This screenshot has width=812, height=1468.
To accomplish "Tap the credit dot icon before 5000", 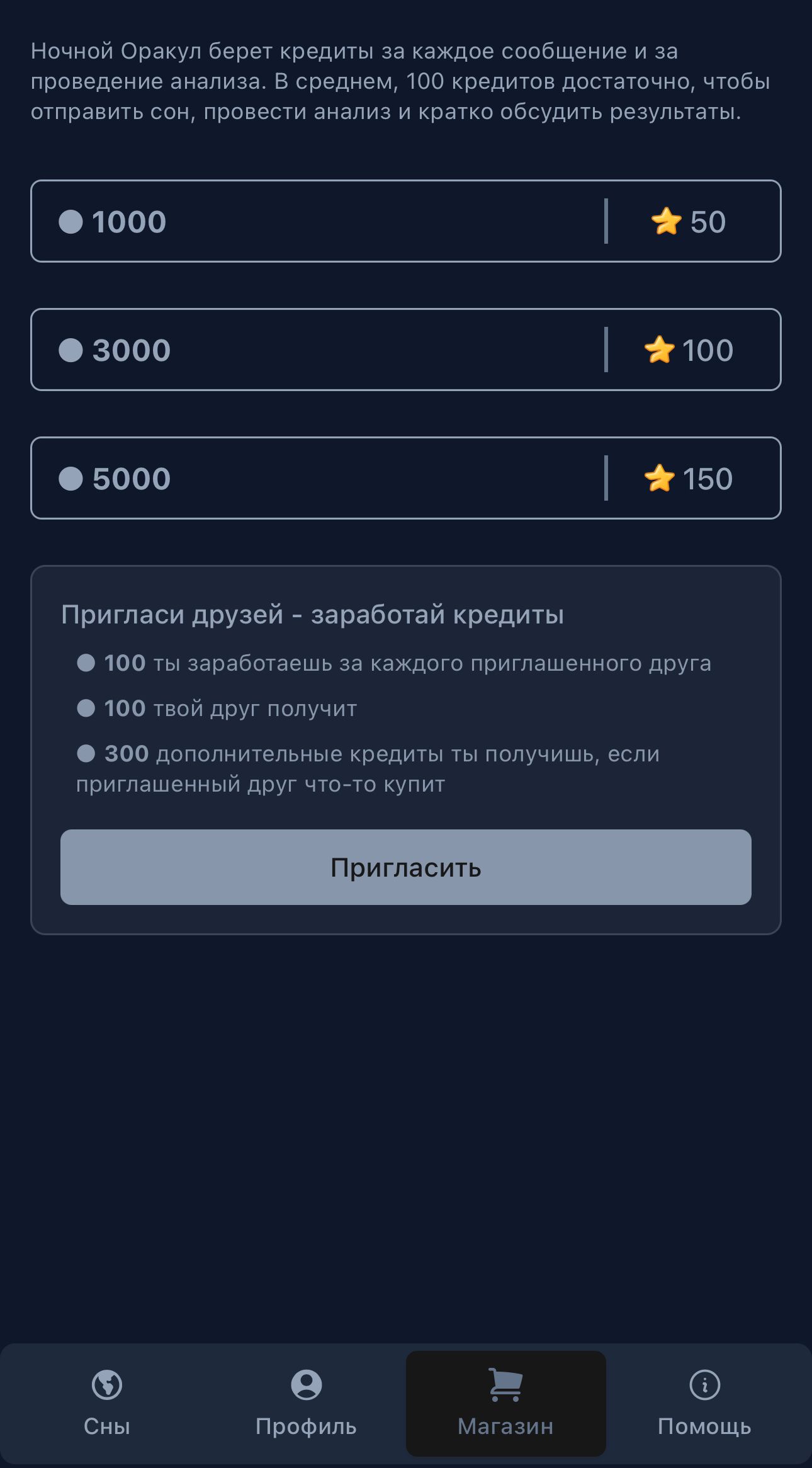I will click(71, 479).
